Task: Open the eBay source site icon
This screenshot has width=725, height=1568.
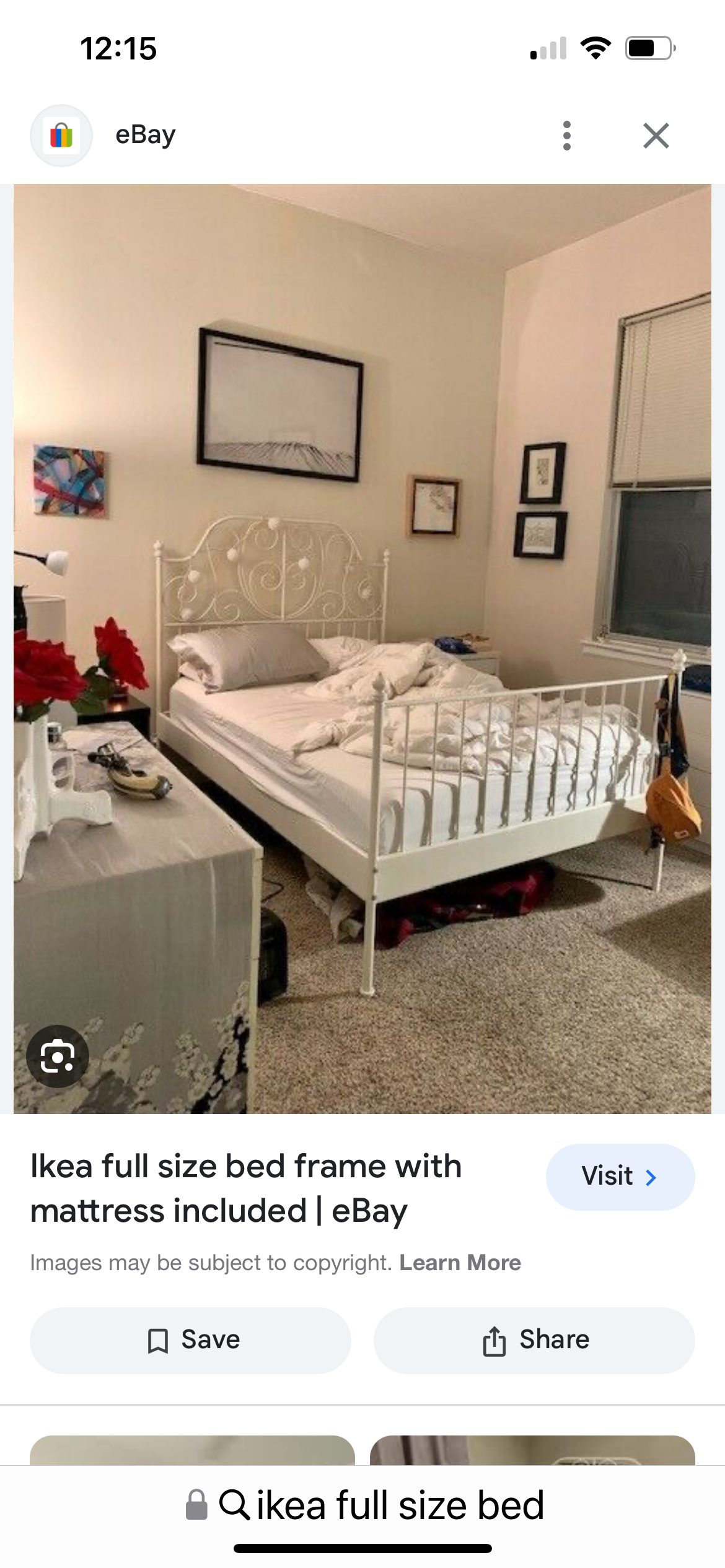Action: tap(61, 136)
